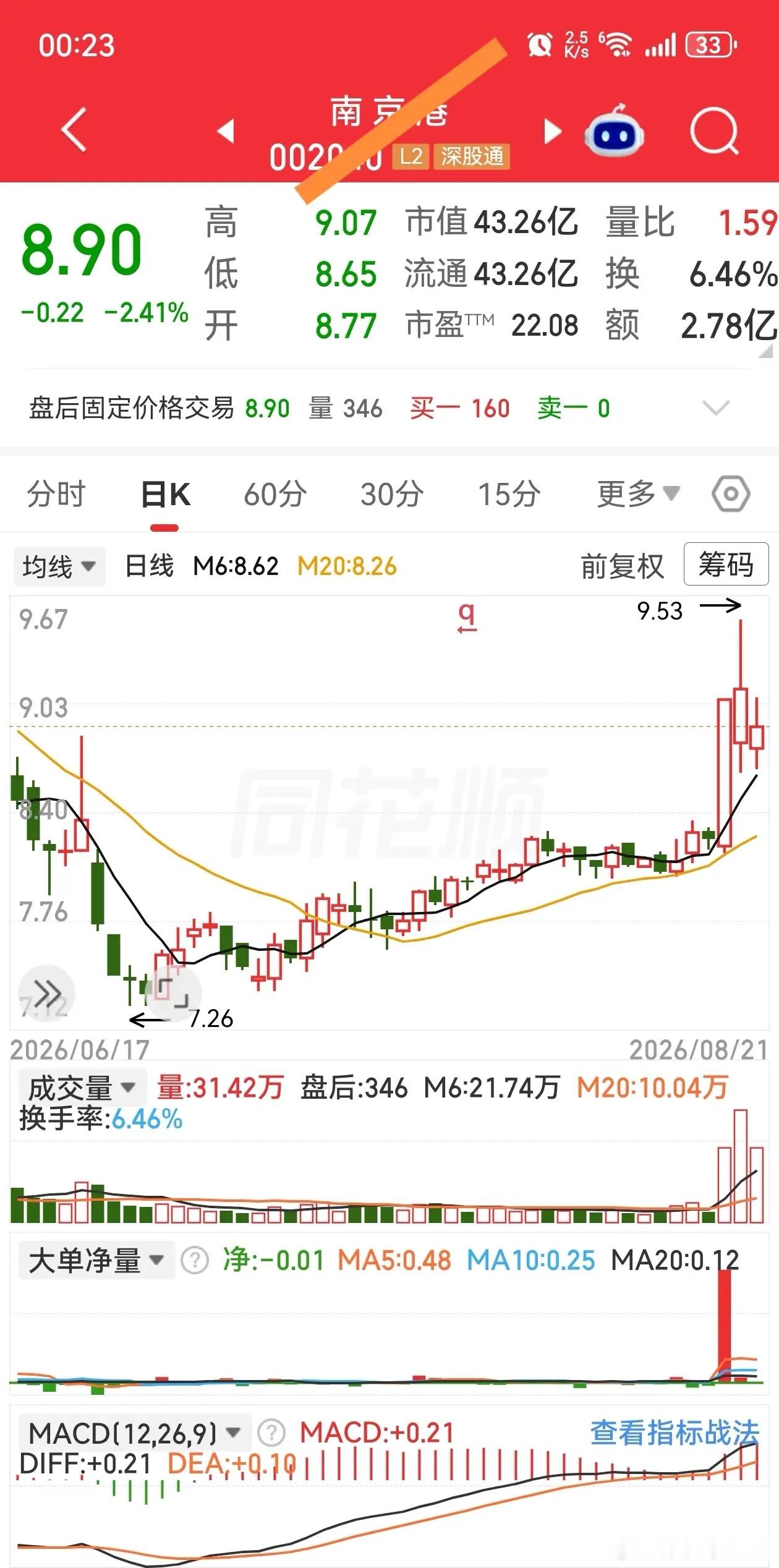Open the MACD(12,26,9) indicator dropdown
This screenshot has width=779, height=1568.
click(x=135, y=1432)
